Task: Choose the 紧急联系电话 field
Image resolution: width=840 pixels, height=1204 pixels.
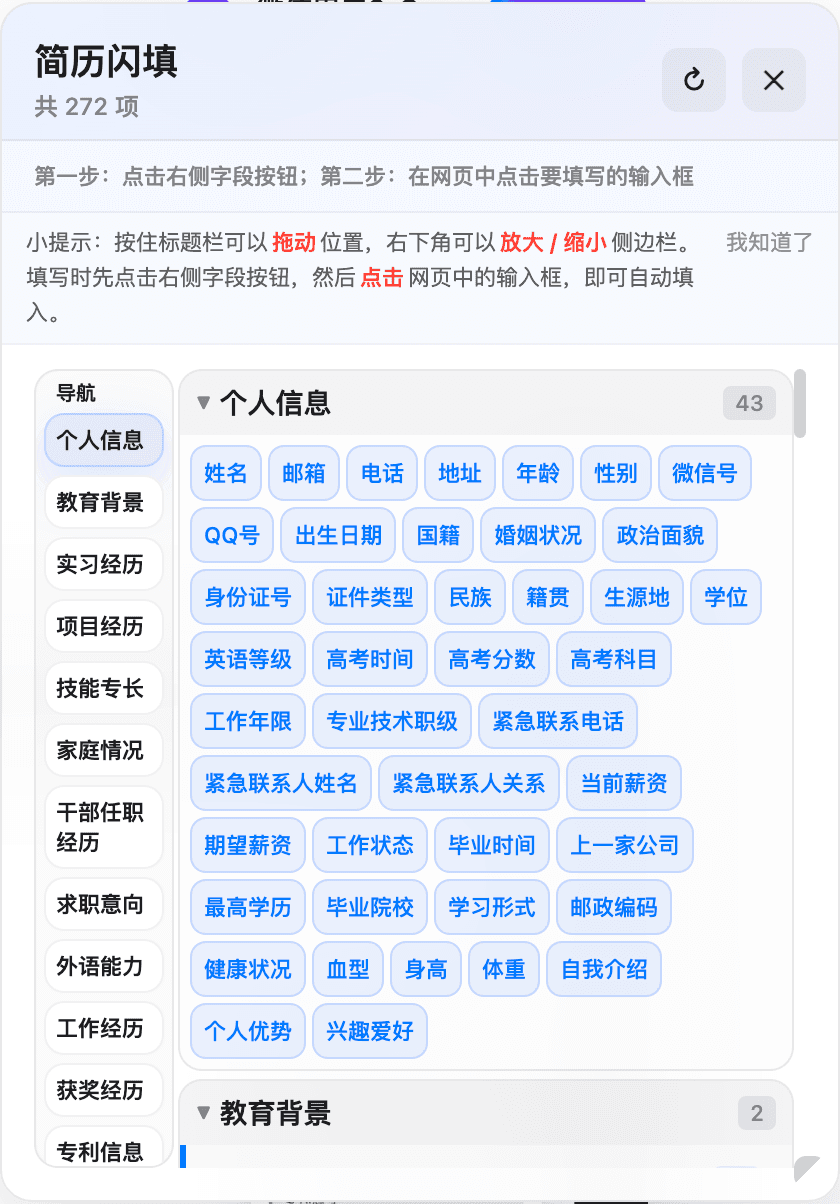Action: [x=557, y=721]
